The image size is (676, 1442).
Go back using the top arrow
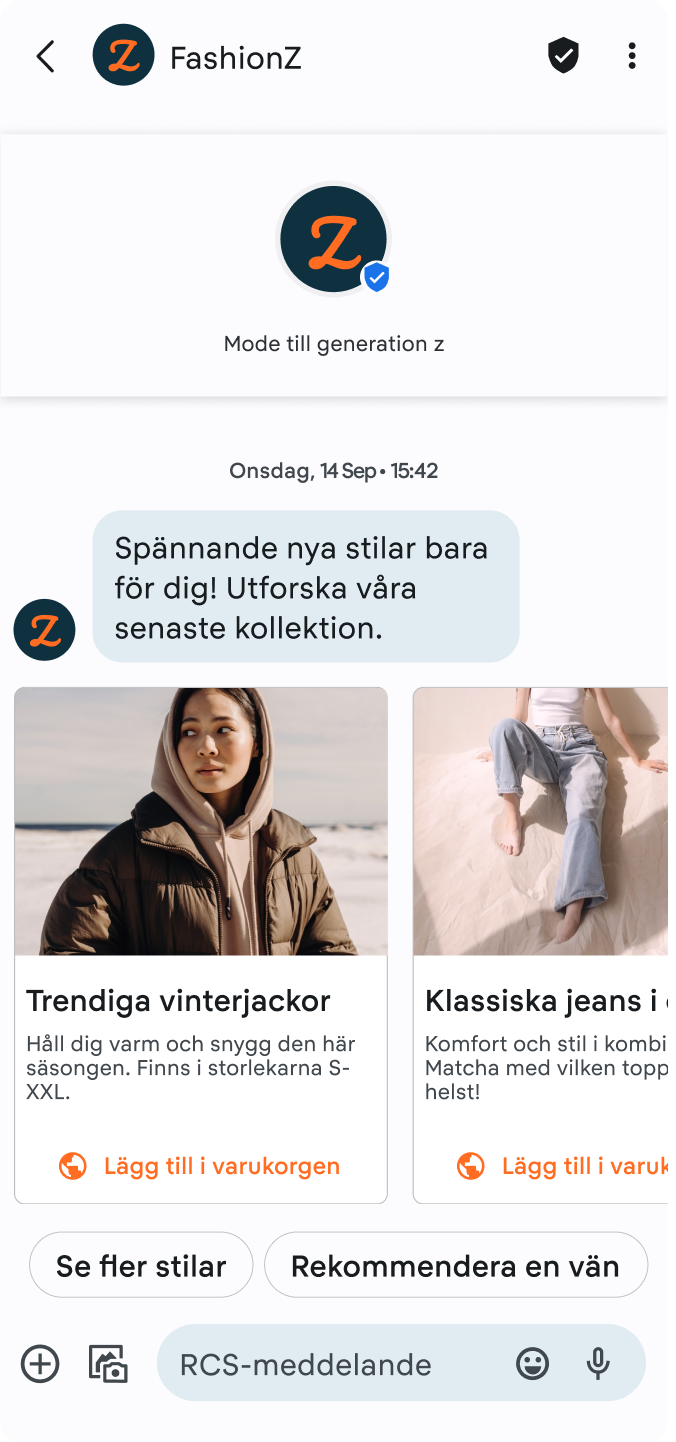45,57
